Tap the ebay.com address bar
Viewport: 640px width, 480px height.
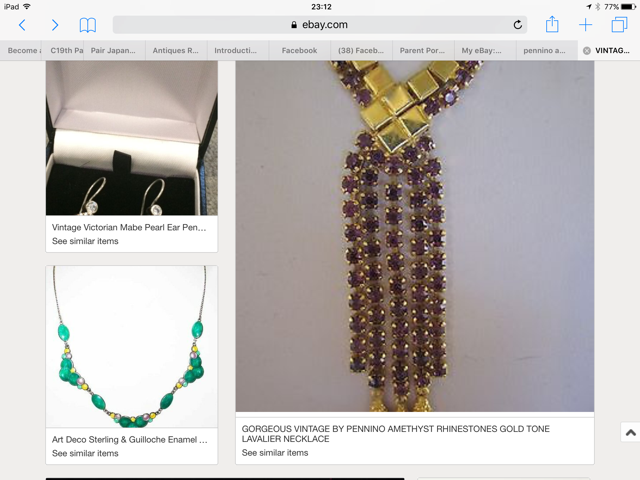(x=320, y=25)
